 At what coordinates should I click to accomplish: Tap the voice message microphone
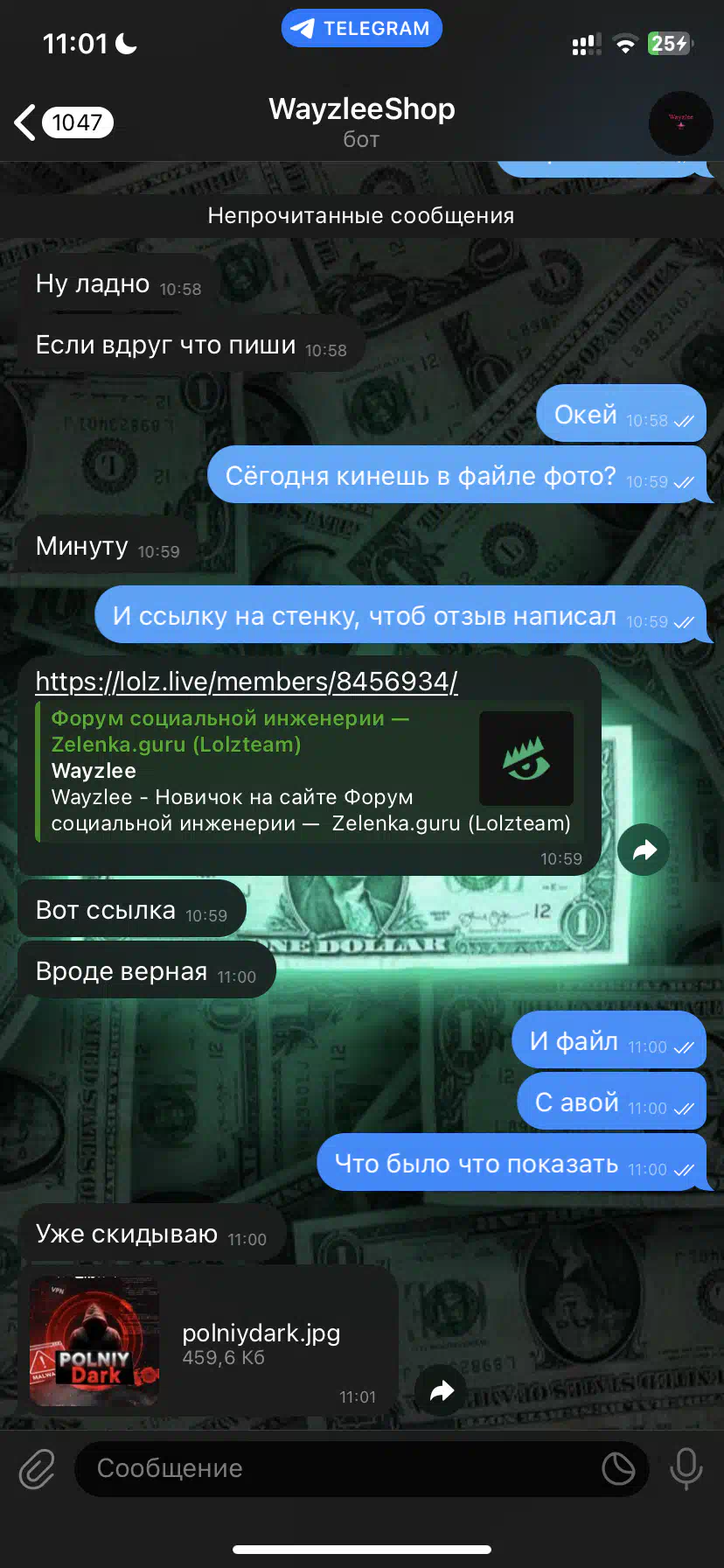[686, 1468]
